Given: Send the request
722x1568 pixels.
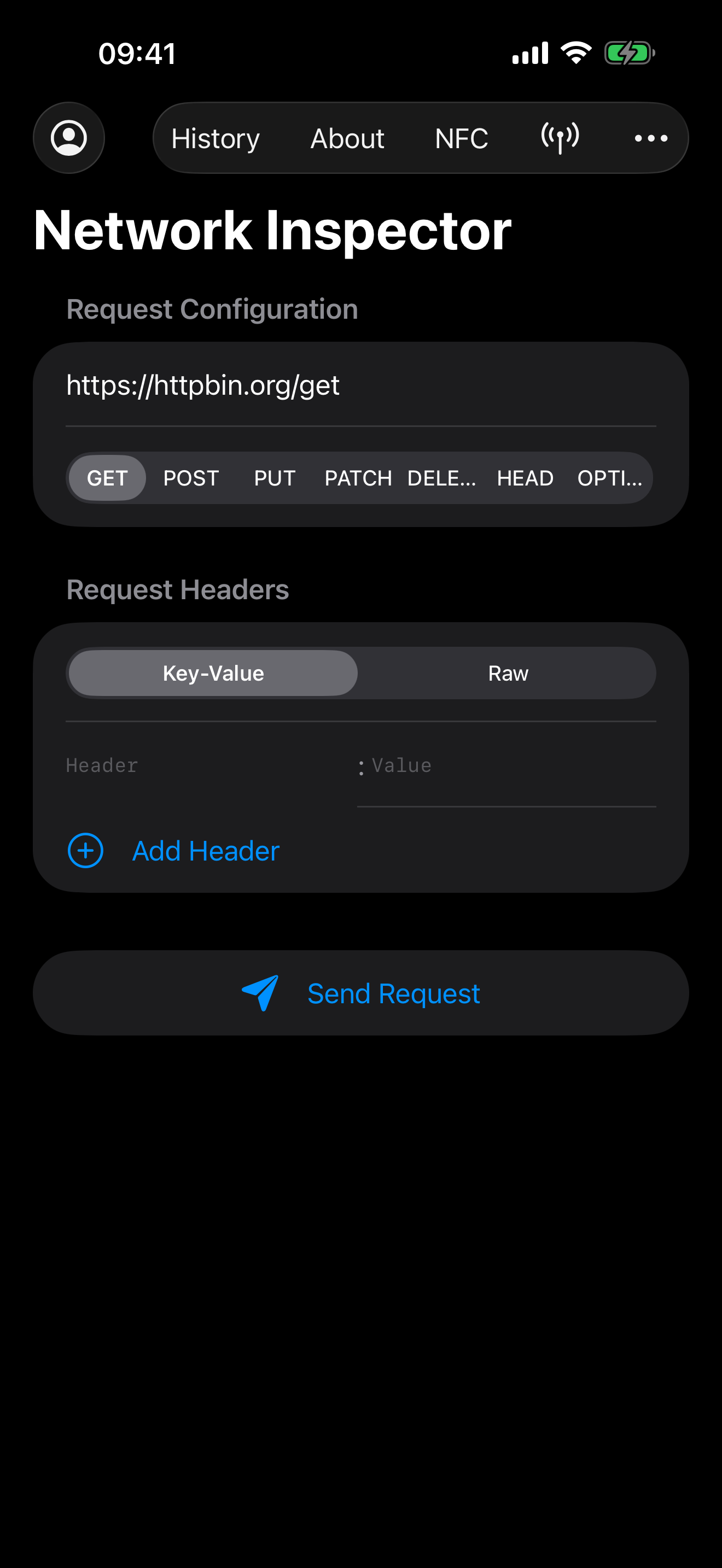Looking at the screenshot, I should point(361,993).
